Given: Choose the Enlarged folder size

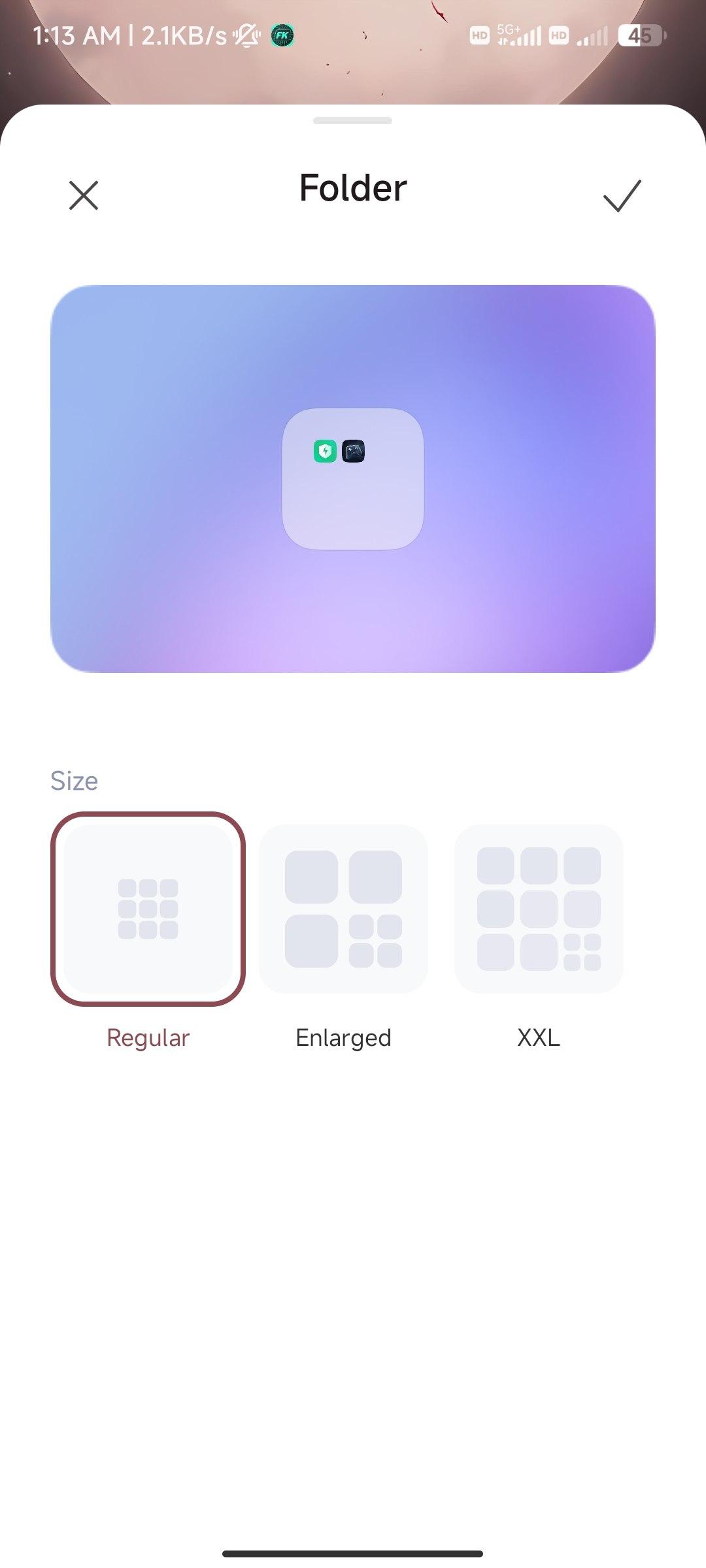Looking at the screenshot, I should (x=343, y=909).
